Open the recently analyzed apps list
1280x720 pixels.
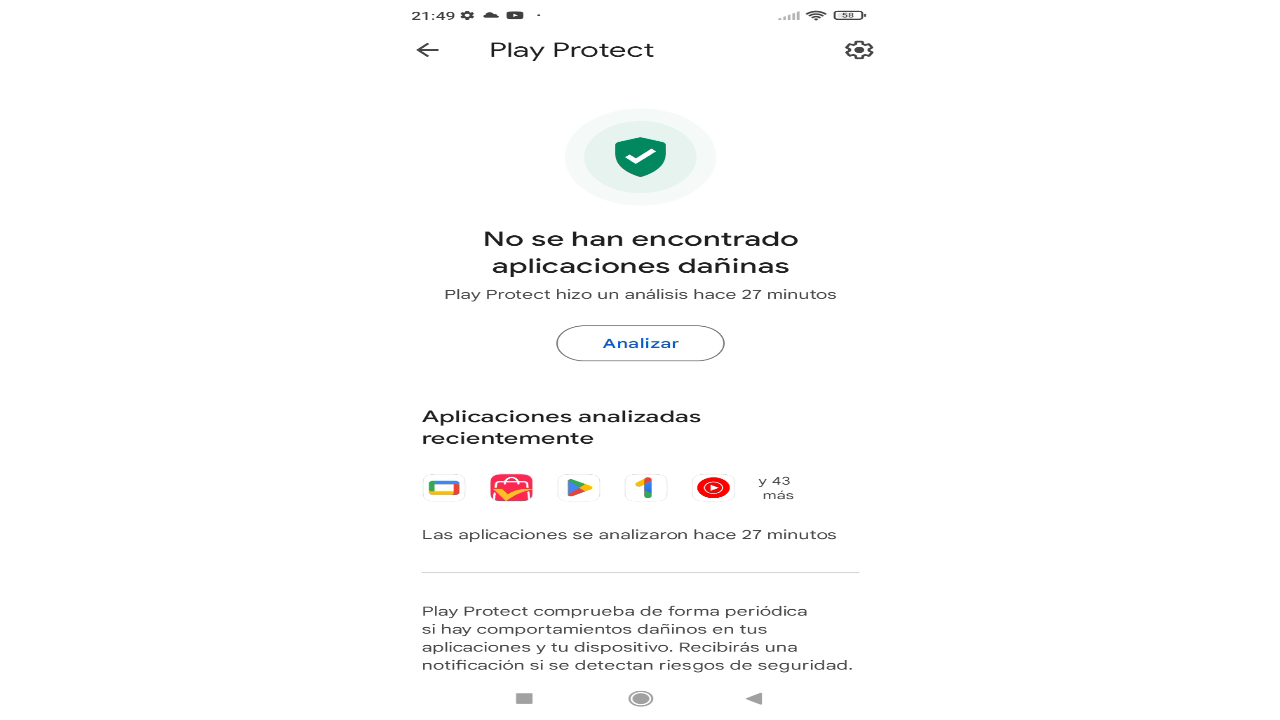(x=775, y=488)
